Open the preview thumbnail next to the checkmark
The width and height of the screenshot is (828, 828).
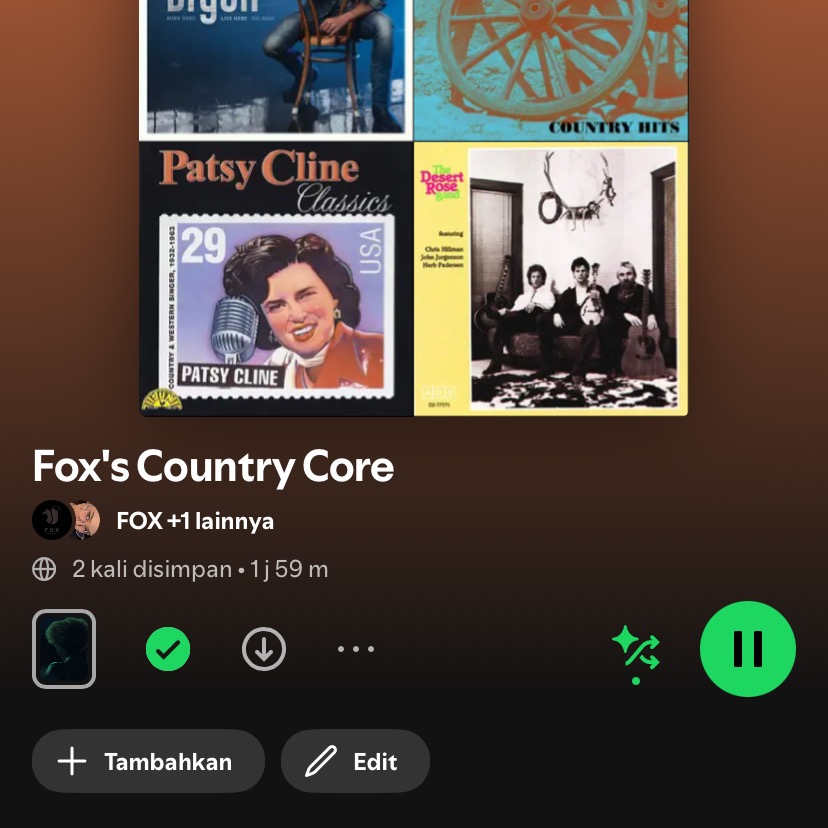click(x=64, y=649)
